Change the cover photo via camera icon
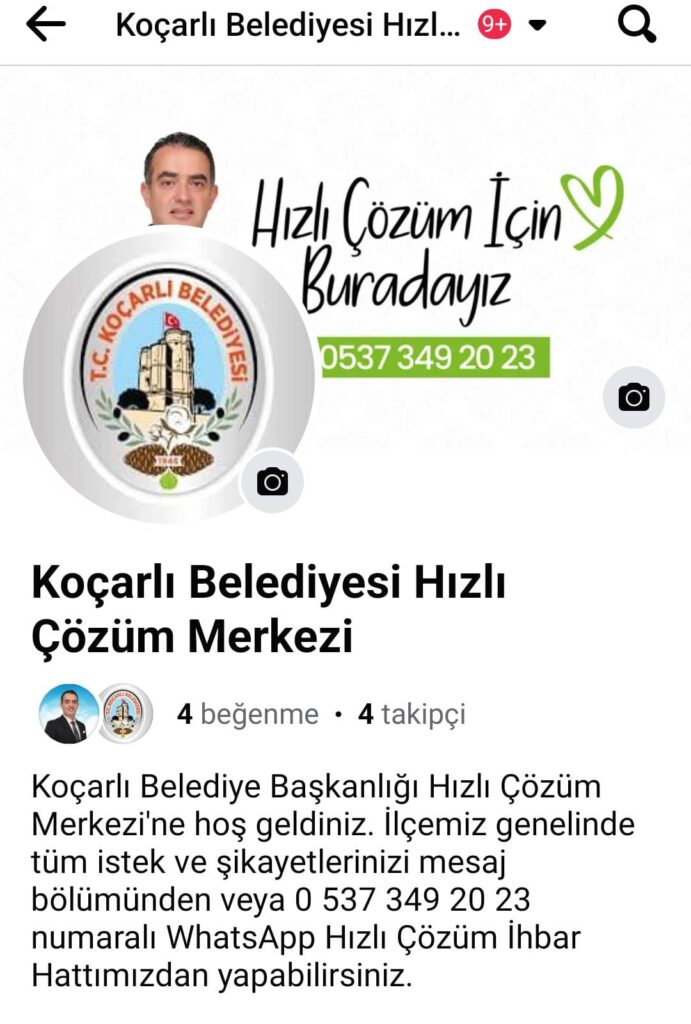 [633, 397]
